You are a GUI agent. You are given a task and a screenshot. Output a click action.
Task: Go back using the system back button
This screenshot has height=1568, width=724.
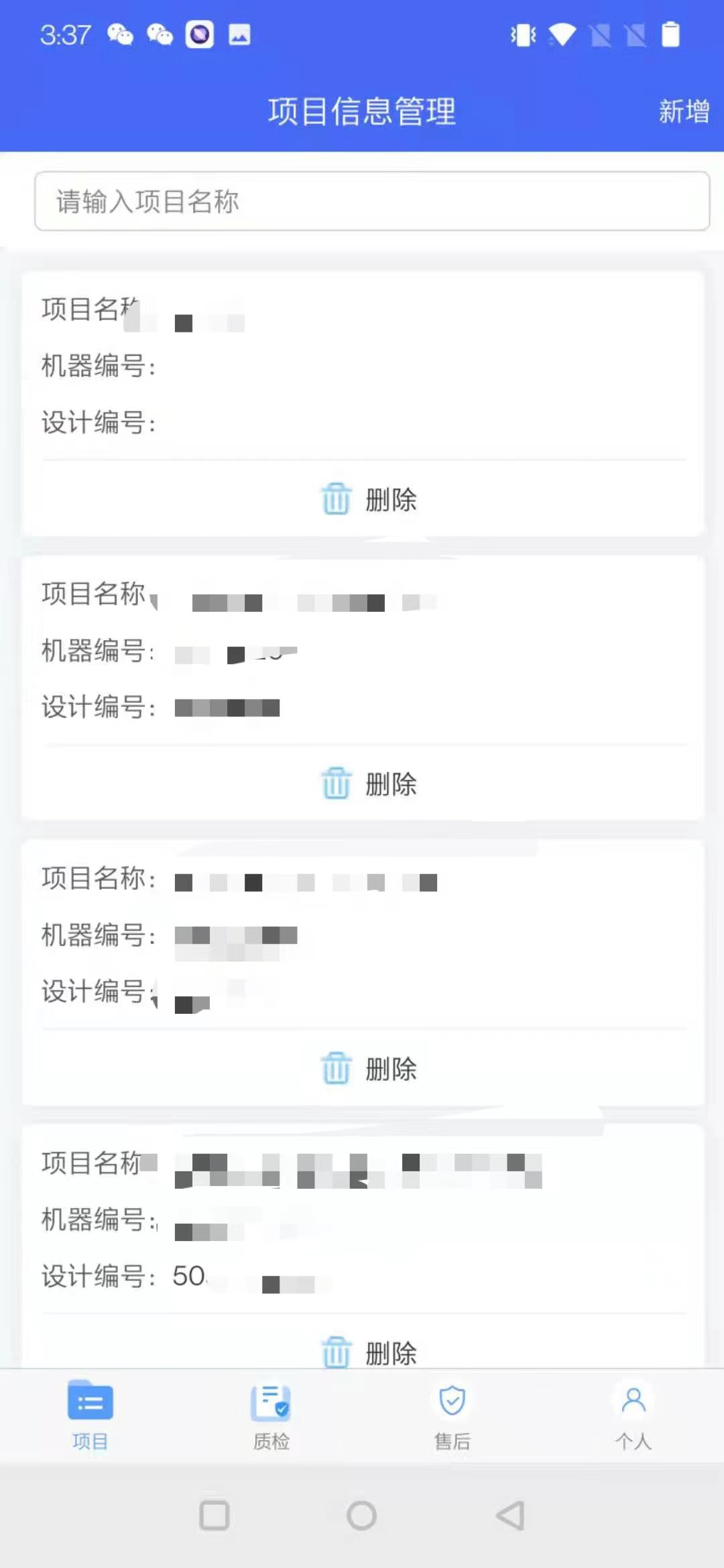[x=510, y=1515]
